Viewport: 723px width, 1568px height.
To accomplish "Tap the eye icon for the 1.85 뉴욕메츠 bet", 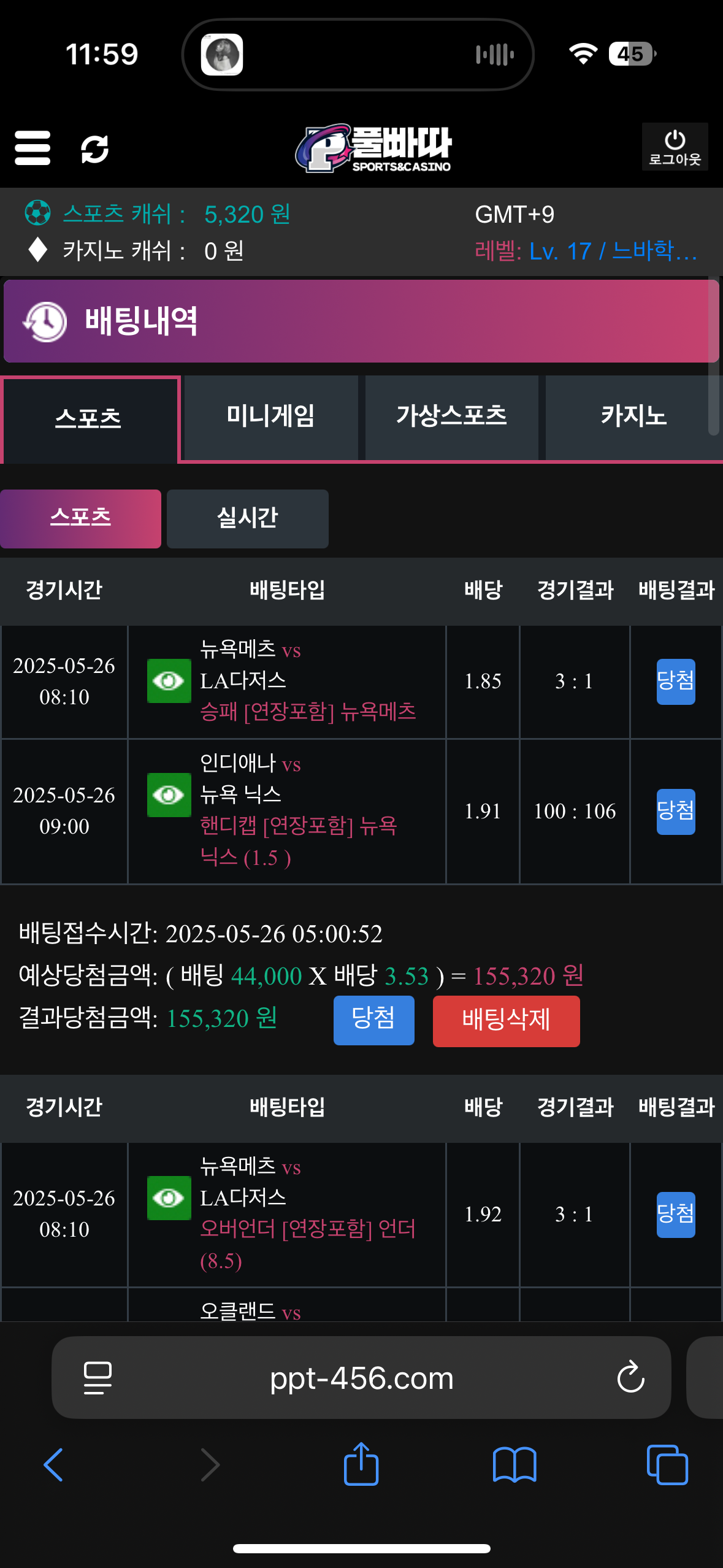I will coord(169,681).
